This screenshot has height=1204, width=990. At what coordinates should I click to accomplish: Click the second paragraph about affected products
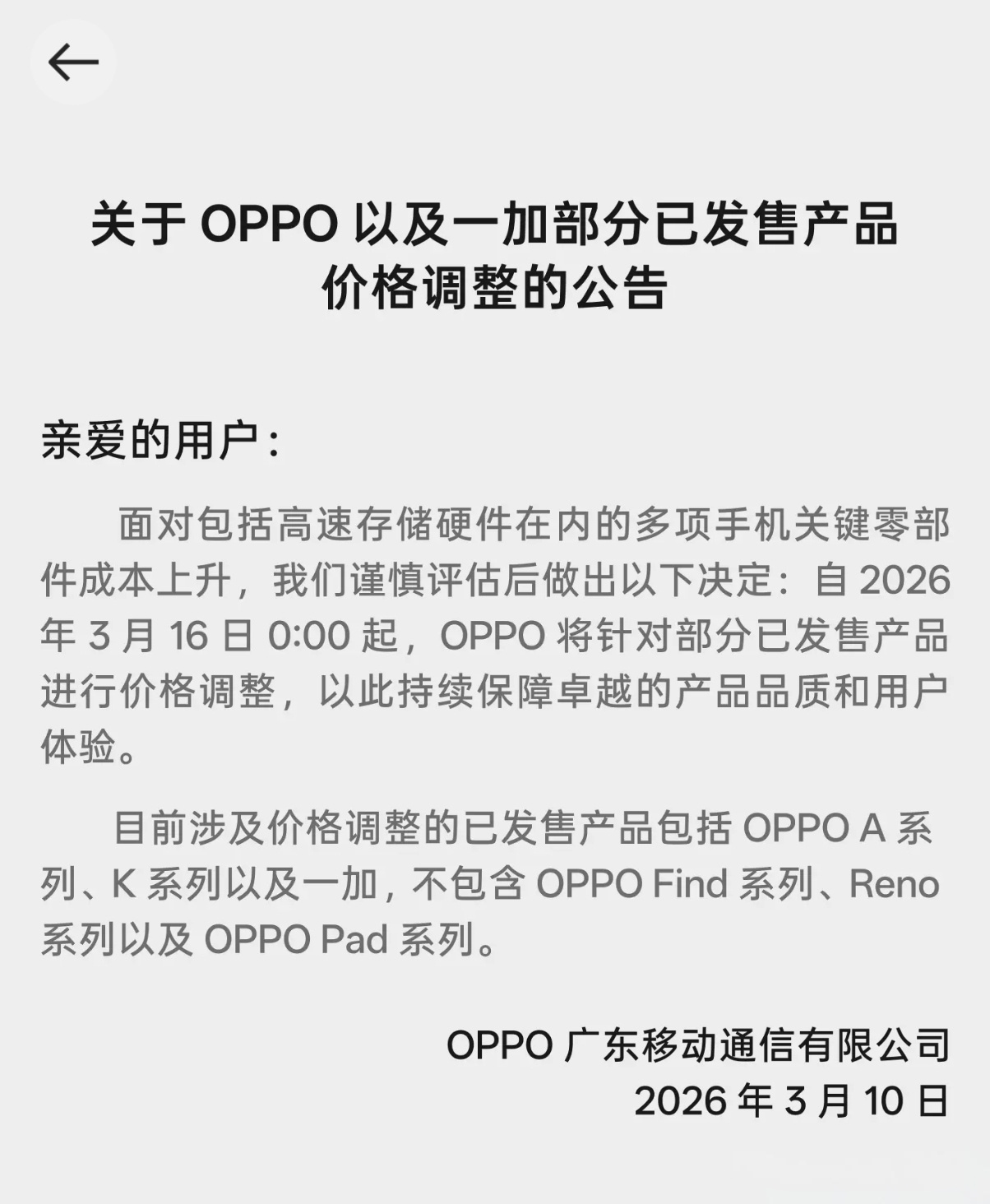493,884
